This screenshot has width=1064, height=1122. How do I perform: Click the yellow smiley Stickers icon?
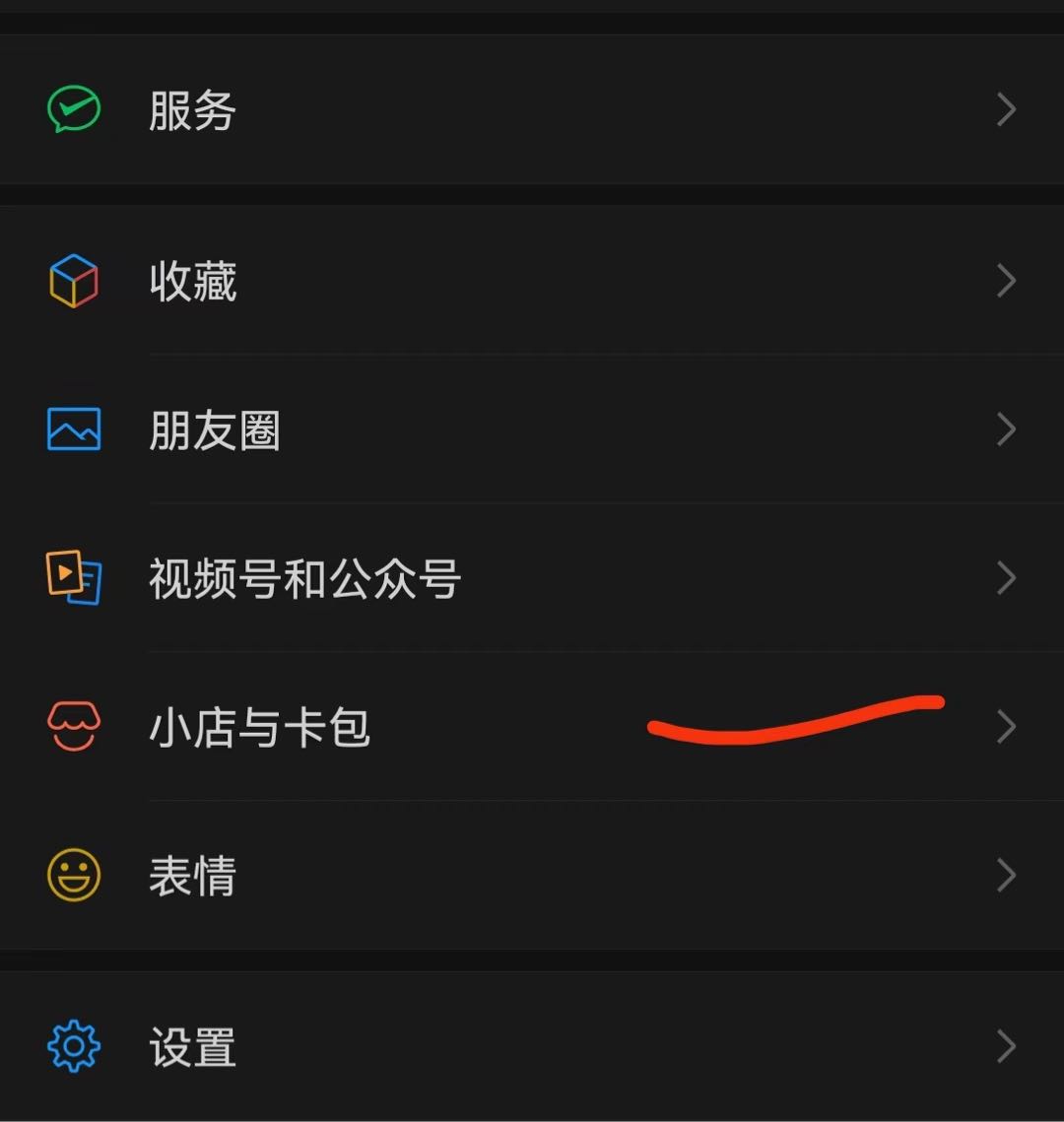pos(72,875)
